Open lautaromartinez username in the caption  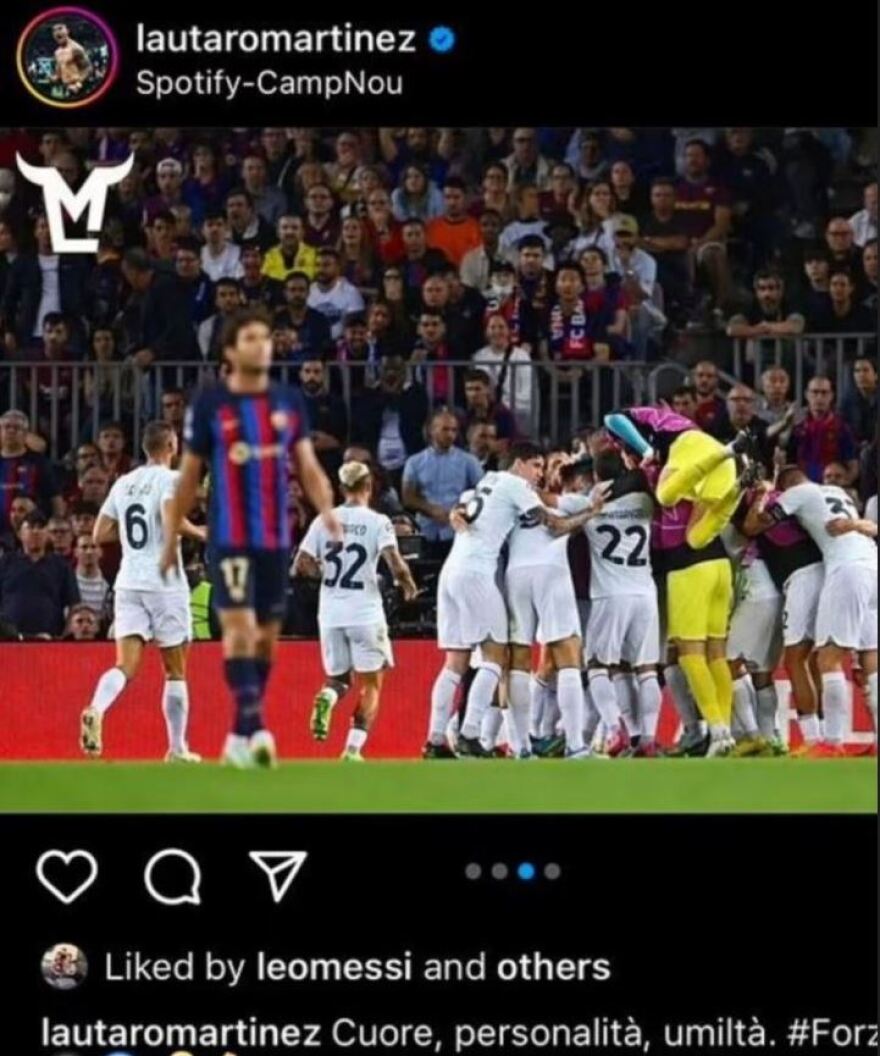(181, 1032)
